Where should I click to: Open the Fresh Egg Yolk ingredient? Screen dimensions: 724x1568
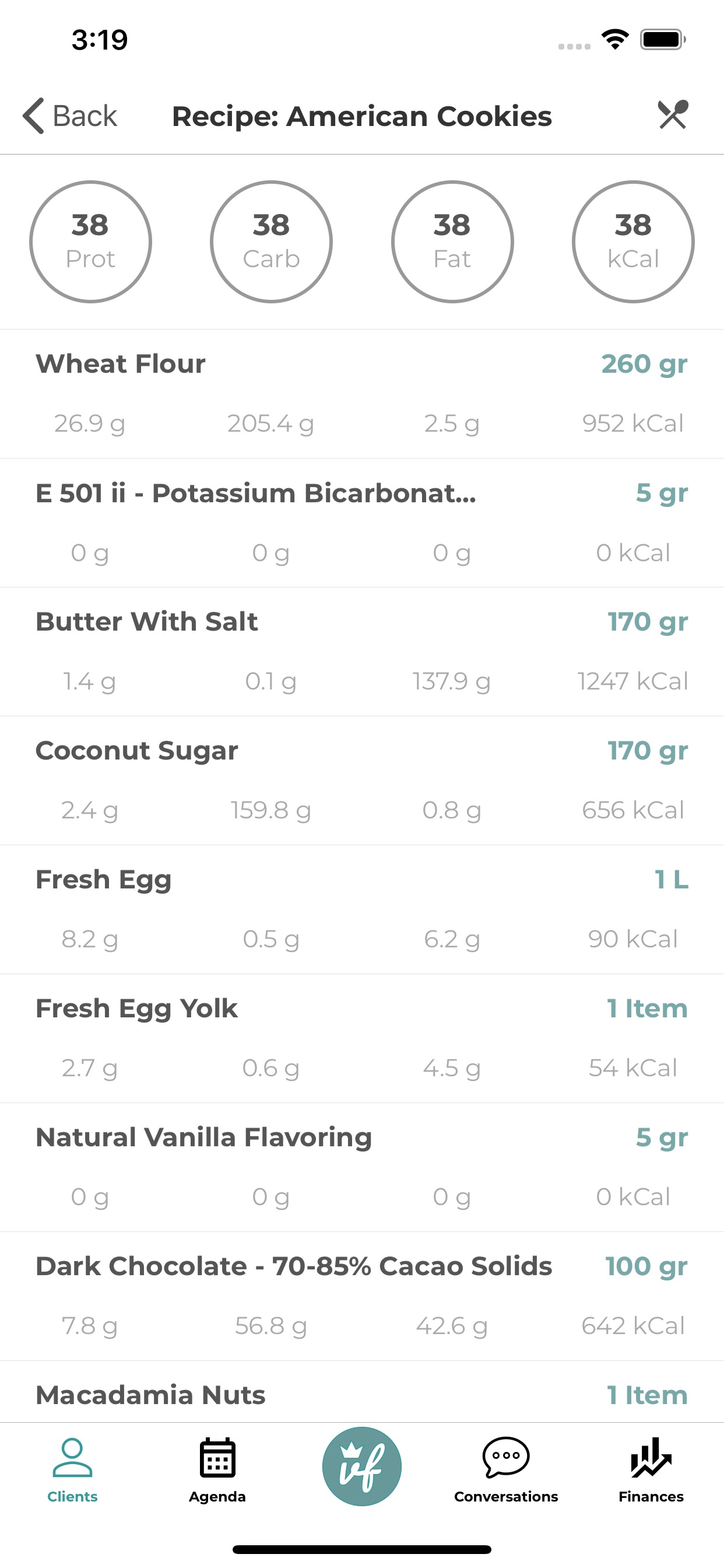coord(362,1038)
